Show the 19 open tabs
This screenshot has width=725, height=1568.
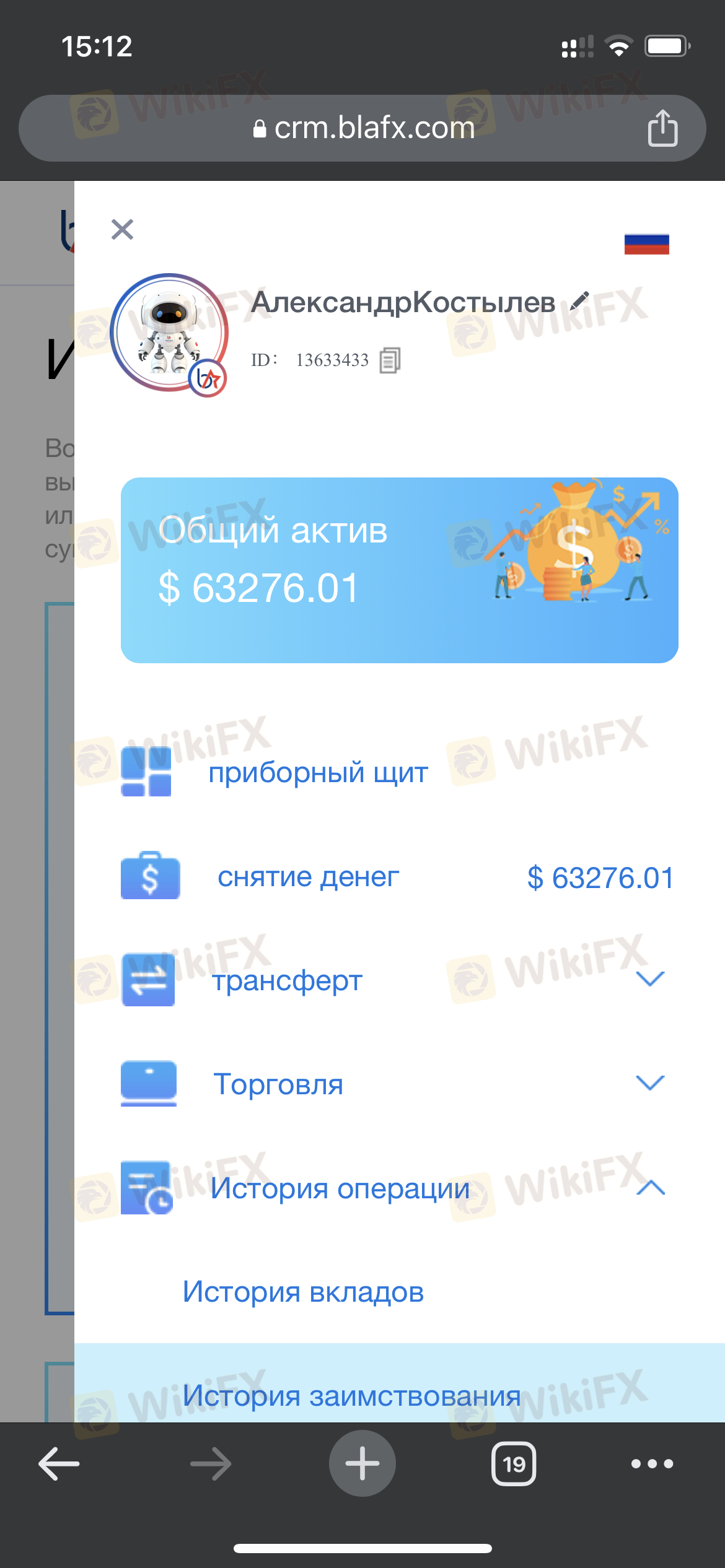(x=514, y=1463)
